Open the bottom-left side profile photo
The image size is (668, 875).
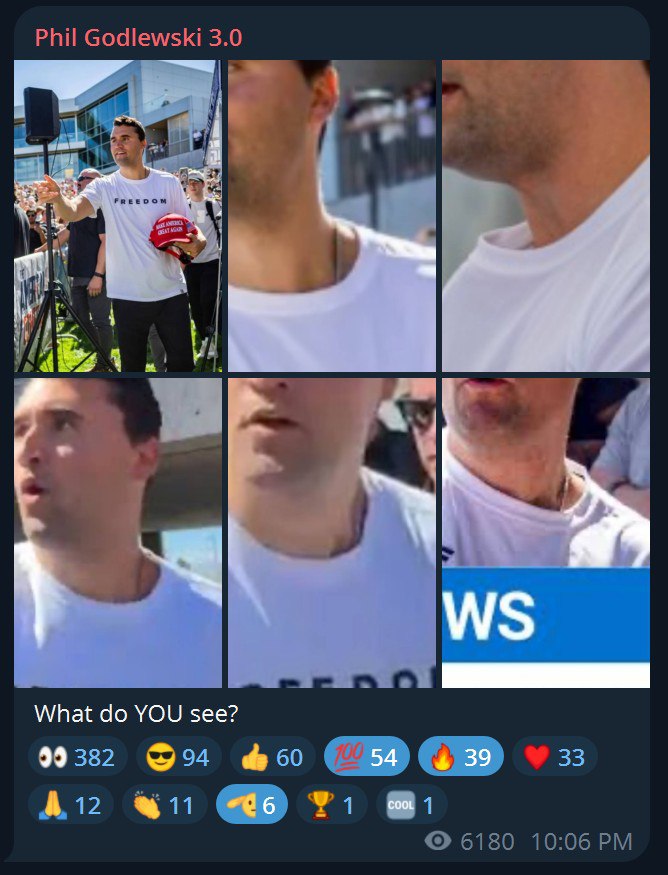(x=117, y=532)
